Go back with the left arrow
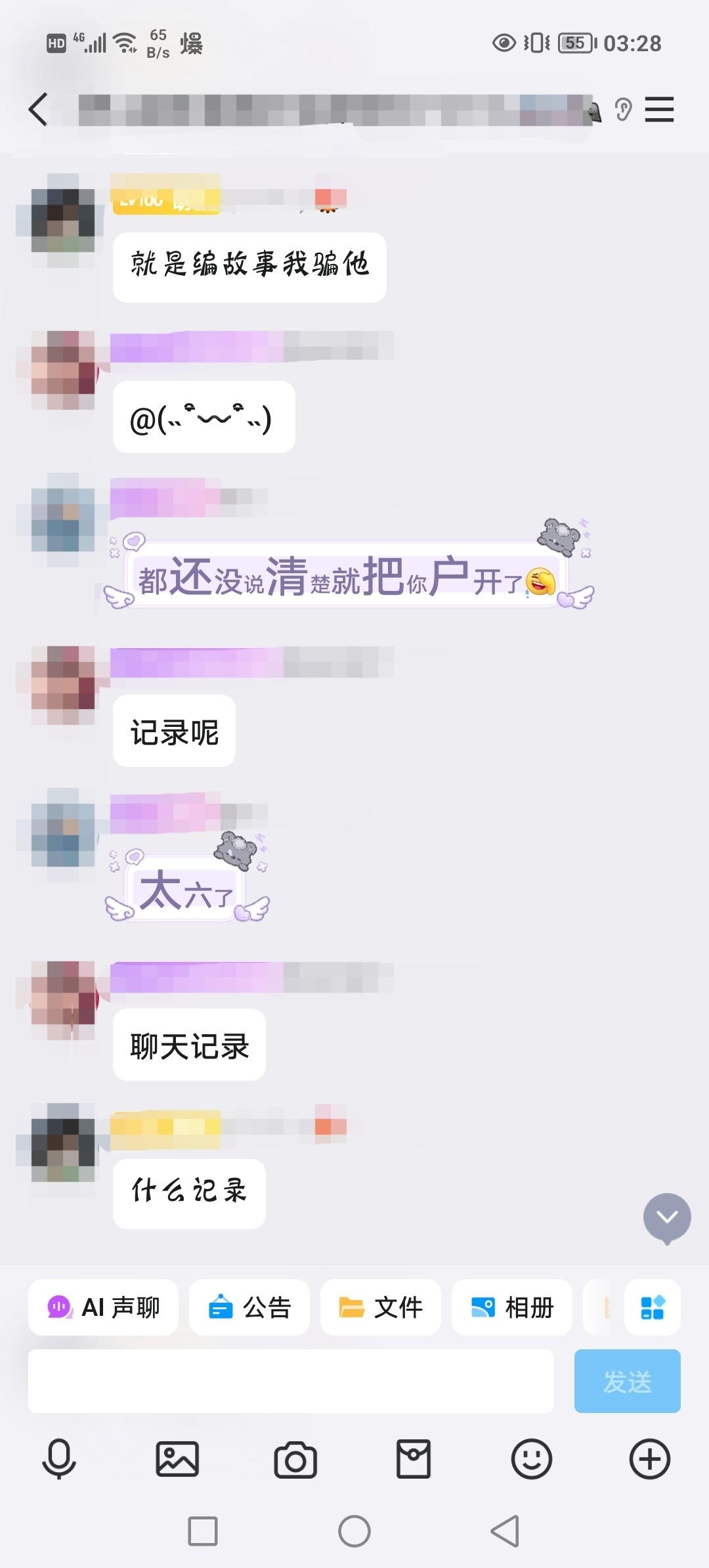 (x=37, y=110)
